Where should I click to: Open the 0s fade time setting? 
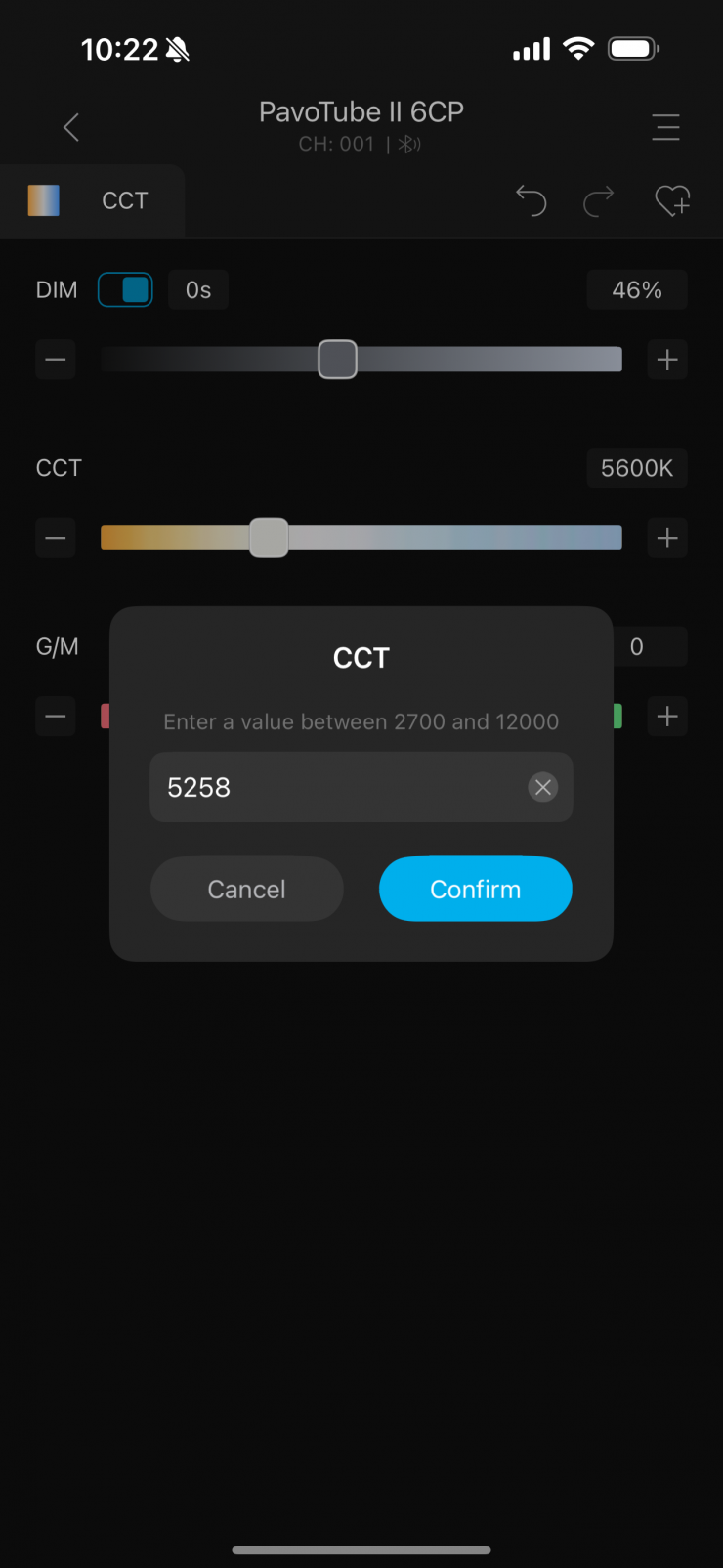(x=198, y=290)
